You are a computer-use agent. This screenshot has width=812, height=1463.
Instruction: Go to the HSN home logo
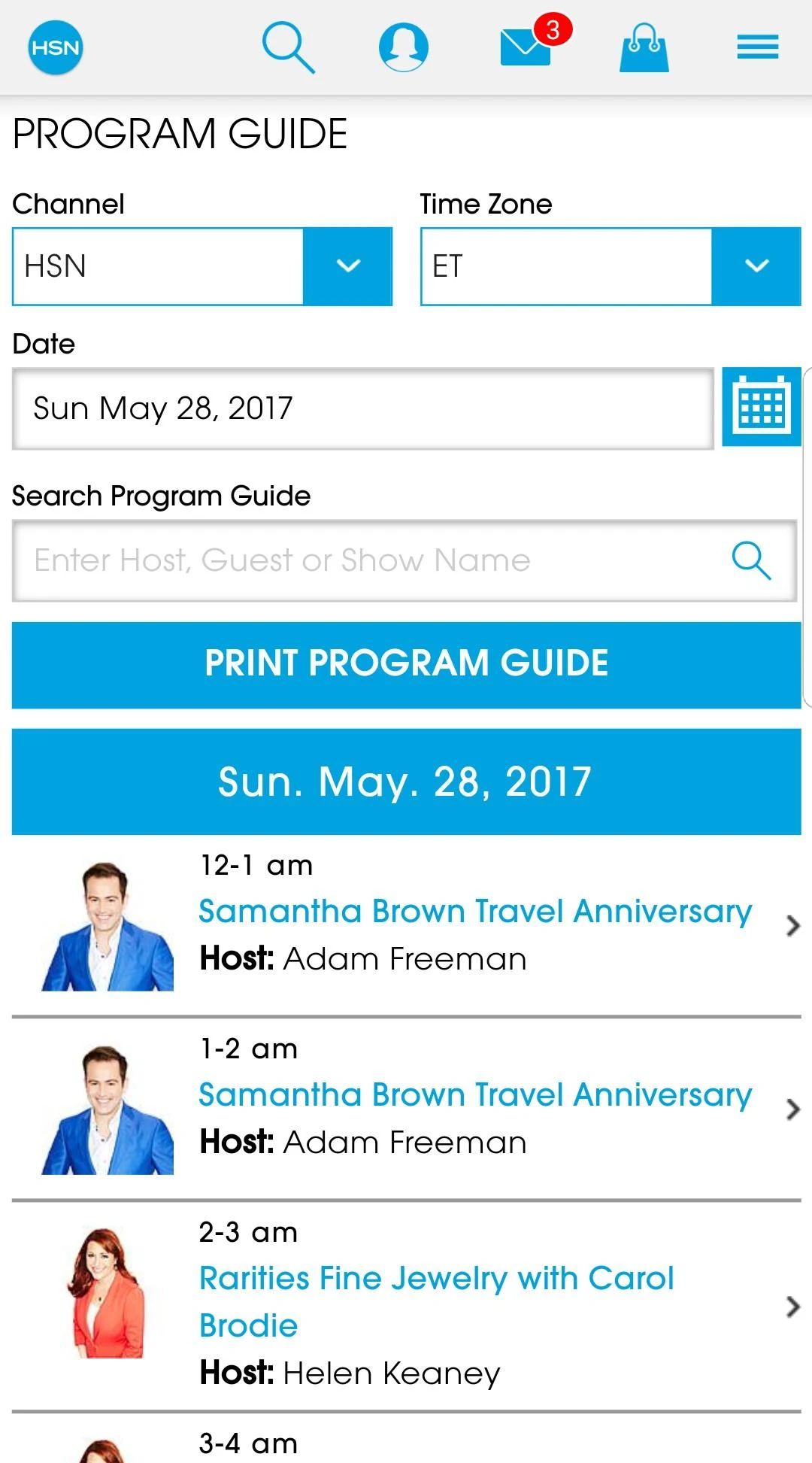(55, 47)
